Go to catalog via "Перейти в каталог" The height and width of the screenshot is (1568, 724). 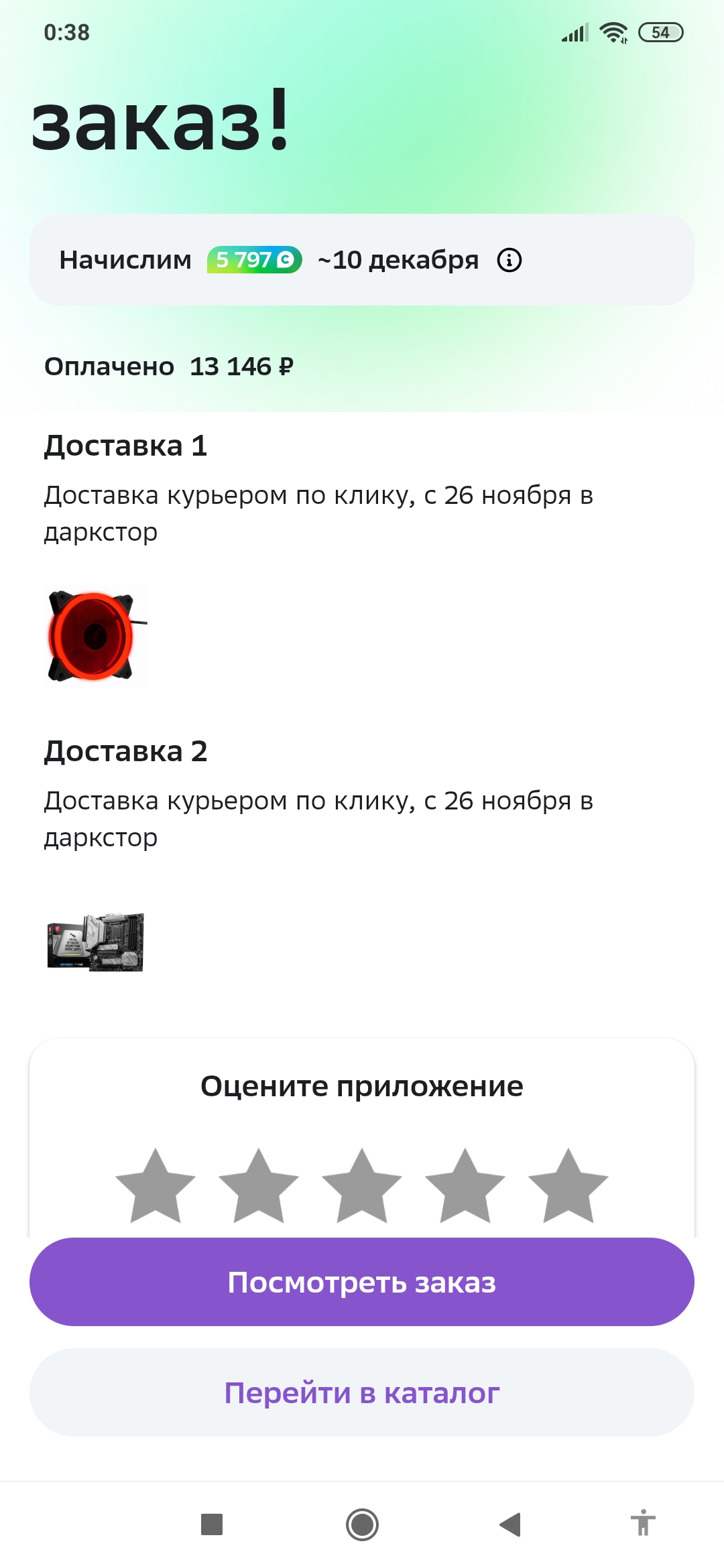[362, 1392]
